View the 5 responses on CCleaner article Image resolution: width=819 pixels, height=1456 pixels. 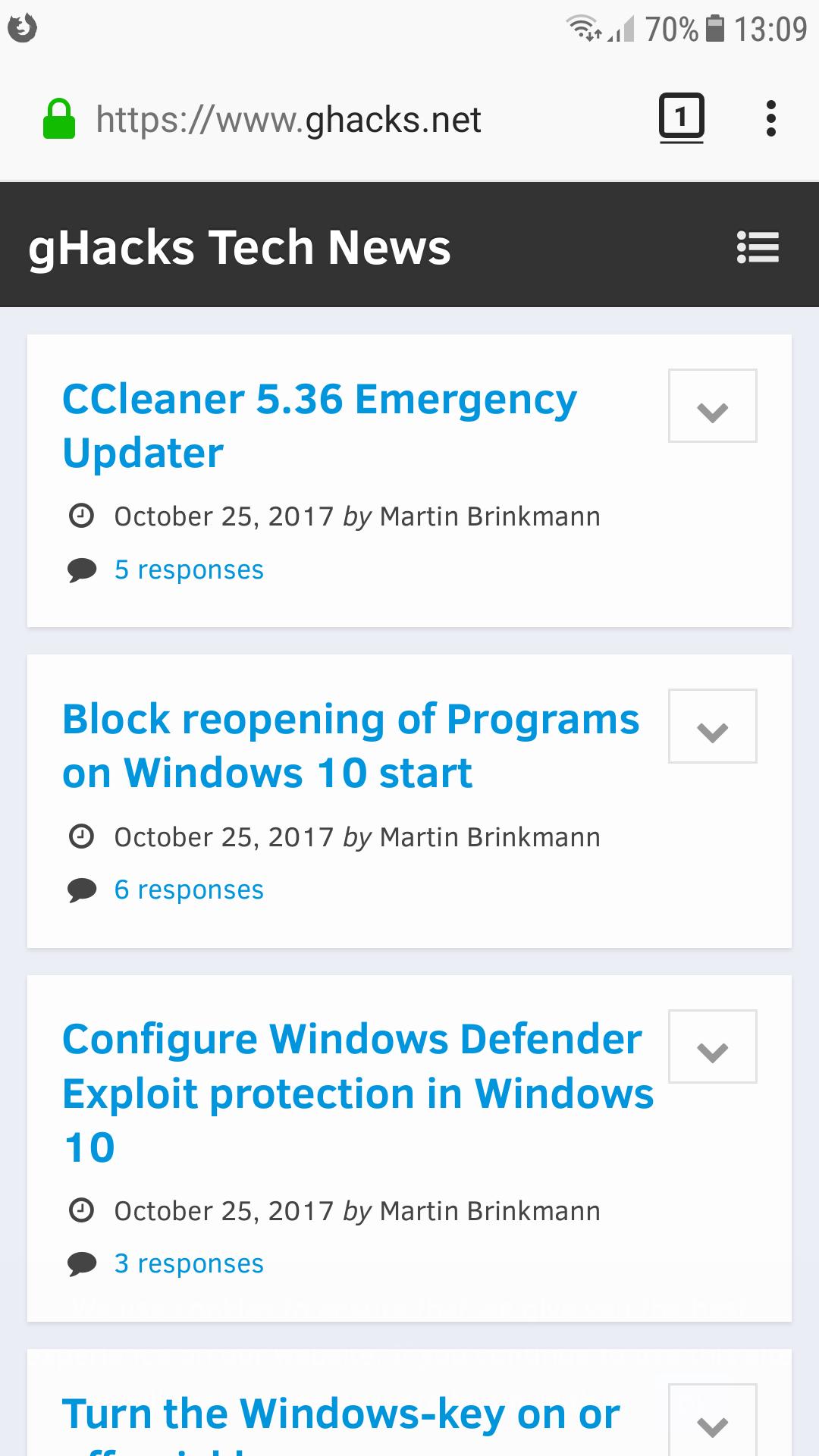click(189, 570)
